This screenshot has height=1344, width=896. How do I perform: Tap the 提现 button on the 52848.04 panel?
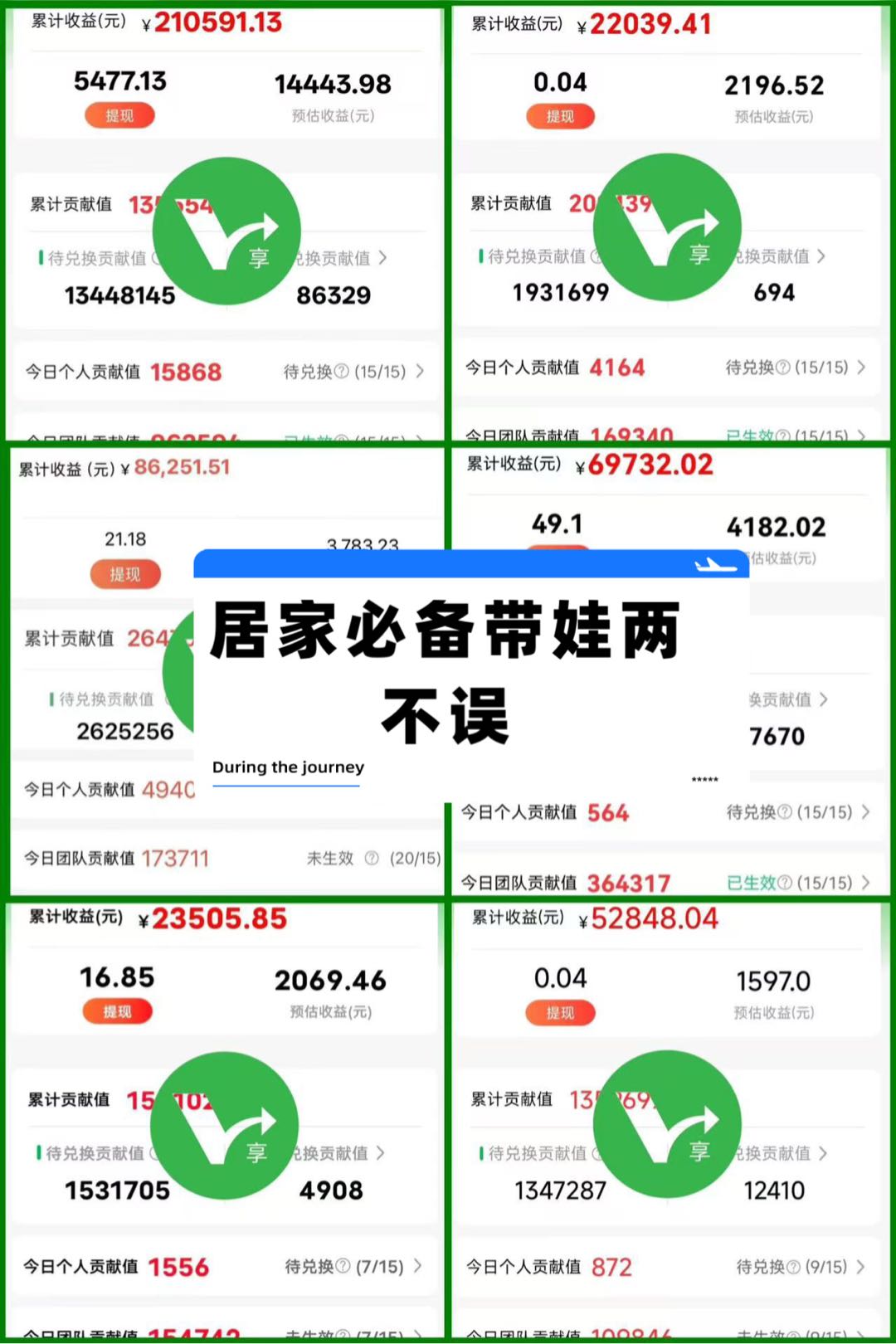[561, 1013]
